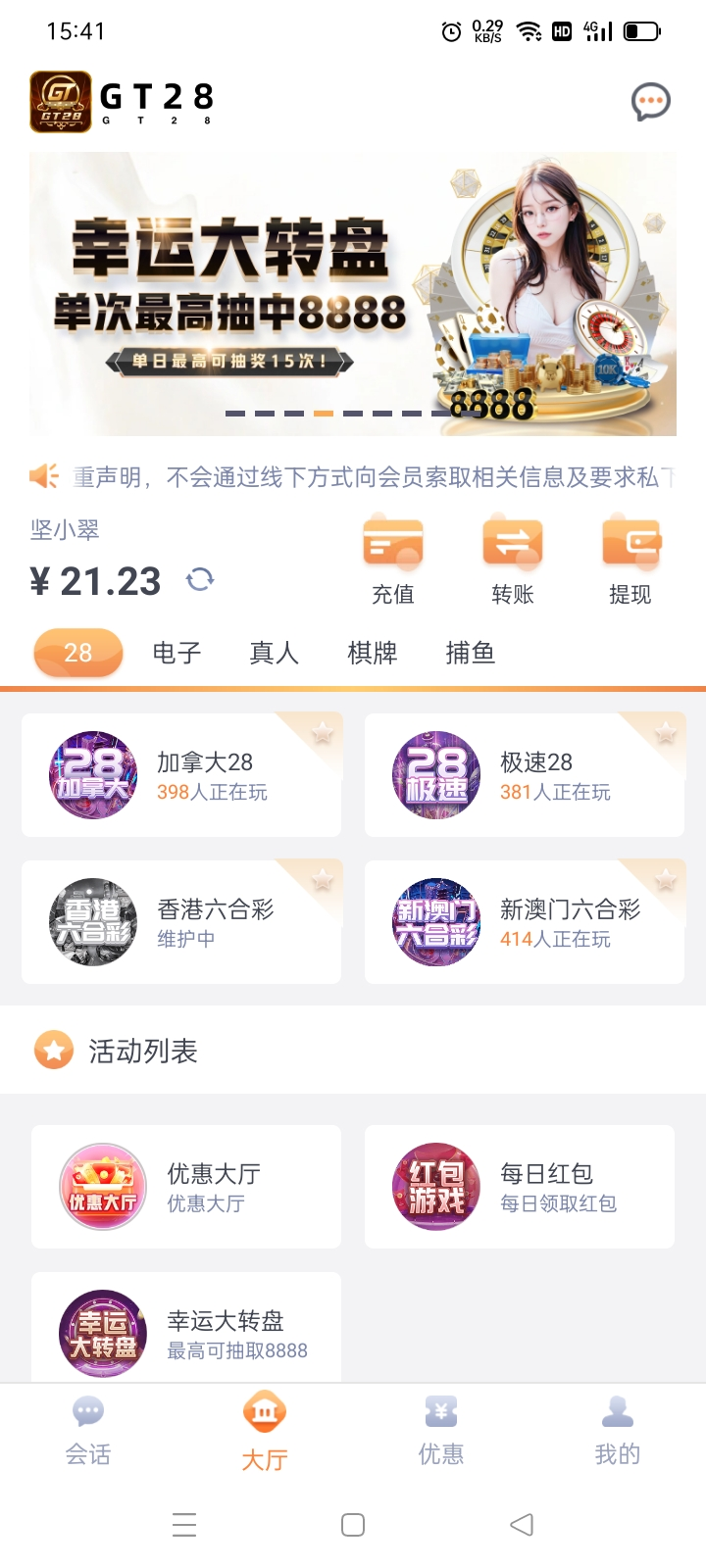Go to the 会话 tab
Image resolution: width=706 pixels, height=1568 pixels.
tap(88, 1431)
